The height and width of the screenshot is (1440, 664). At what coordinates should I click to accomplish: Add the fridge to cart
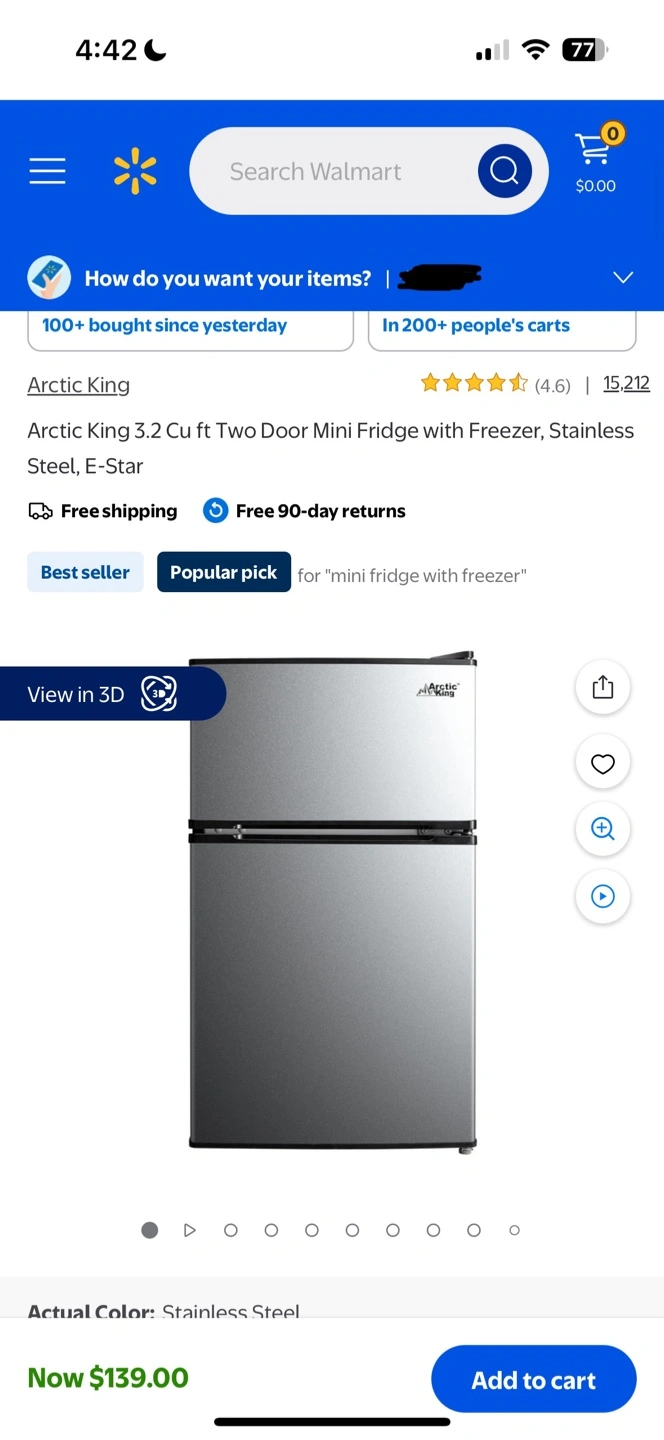click(534, 1380)
